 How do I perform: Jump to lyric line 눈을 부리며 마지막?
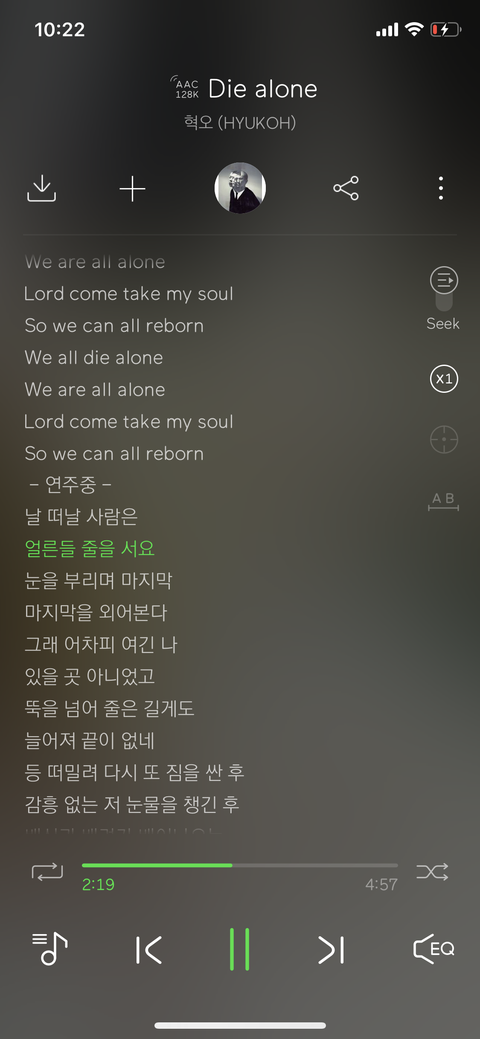pyautogui.click(x=98, y=581)
